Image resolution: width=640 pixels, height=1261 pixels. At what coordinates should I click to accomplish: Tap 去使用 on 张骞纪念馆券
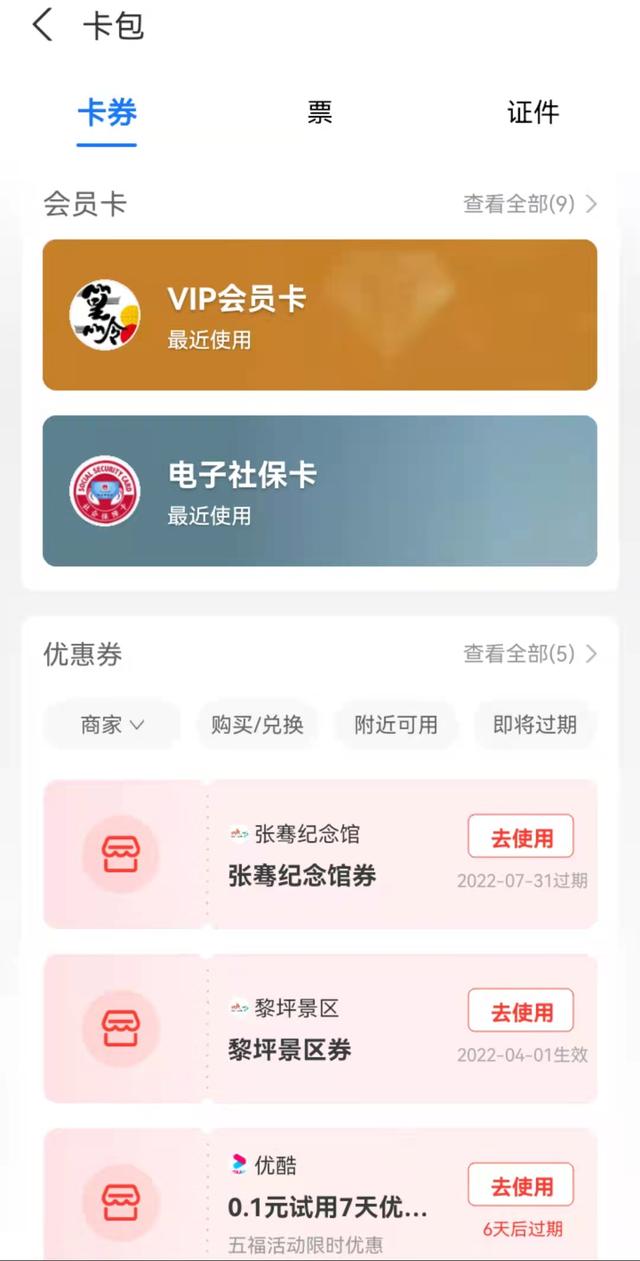click(x=521, y=837)
